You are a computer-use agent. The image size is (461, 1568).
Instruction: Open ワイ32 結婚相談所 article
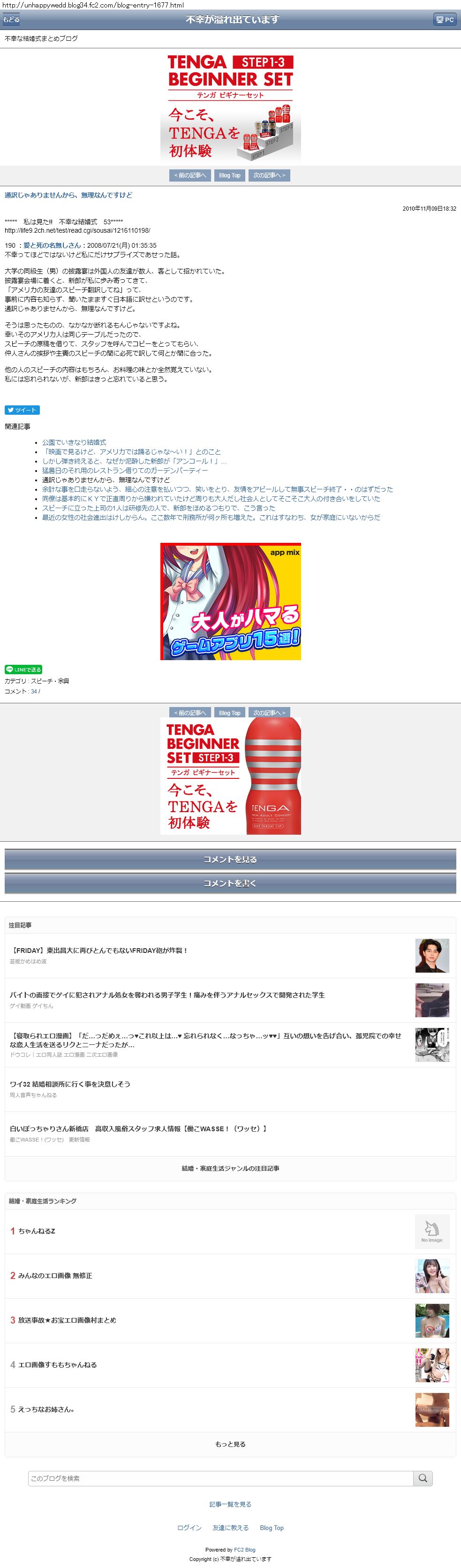coord(70,1084)
